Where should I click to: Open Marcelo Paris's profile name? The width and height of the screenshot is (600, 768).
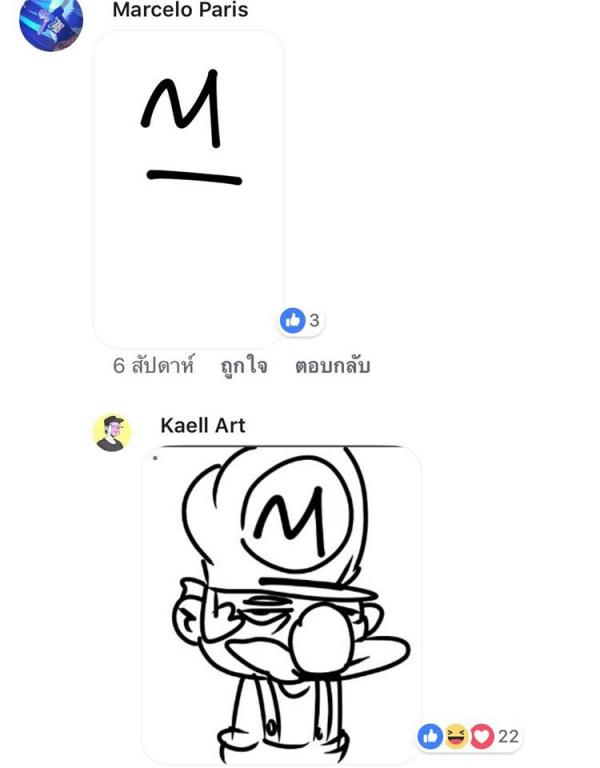pyautogui.click(x=180, y=10)
